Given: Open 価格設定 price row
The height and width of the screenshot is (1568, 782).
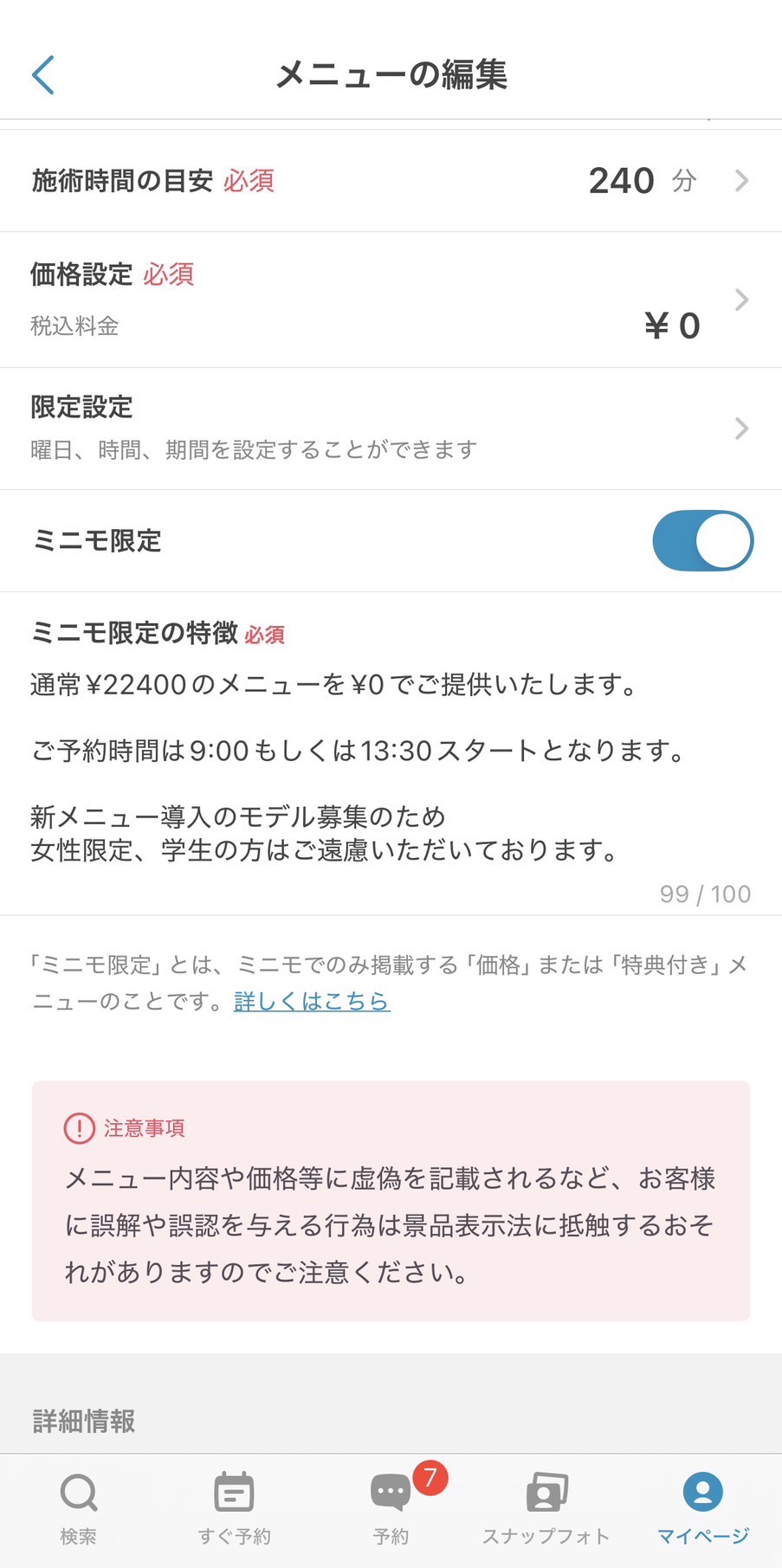Looking at the screenshot, I should [x=391, y=300].
